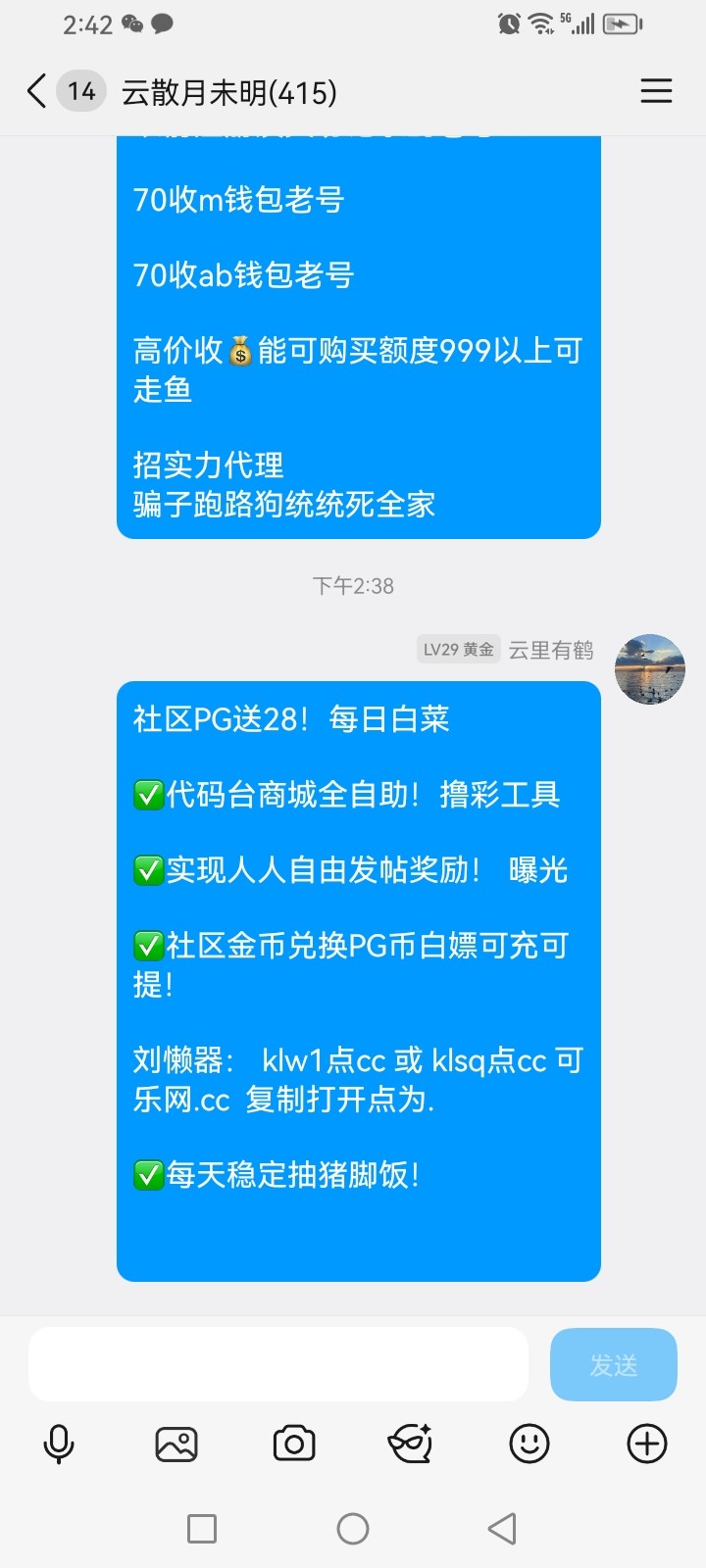Tap the chat menu hamburger icon
706x1568 pixels.
(656, 91)
